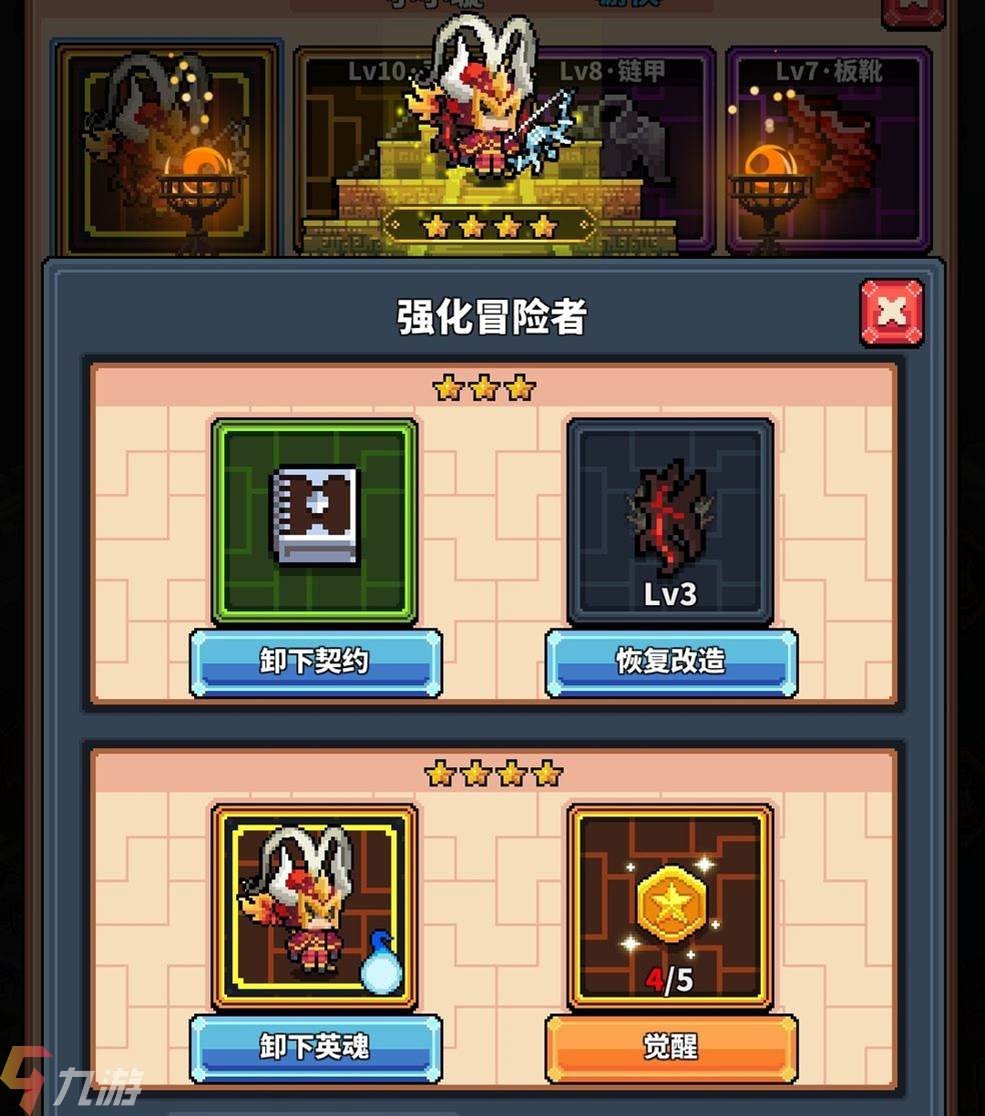Open the contract book item tile
This screenshot has height=1116, width=985.
315,521
